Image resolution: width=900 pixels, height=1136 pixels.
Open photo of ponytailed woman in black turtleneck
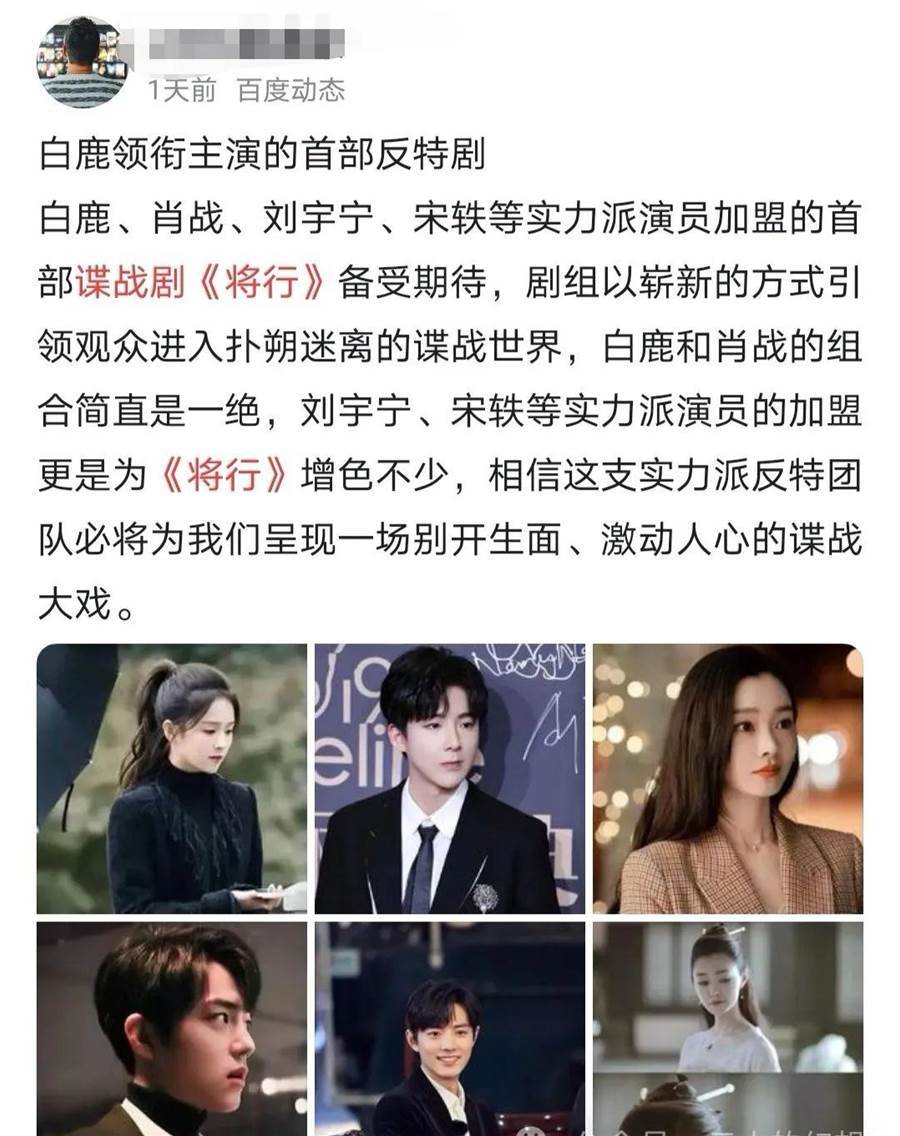pyautogui.click(x=172, y=778)
